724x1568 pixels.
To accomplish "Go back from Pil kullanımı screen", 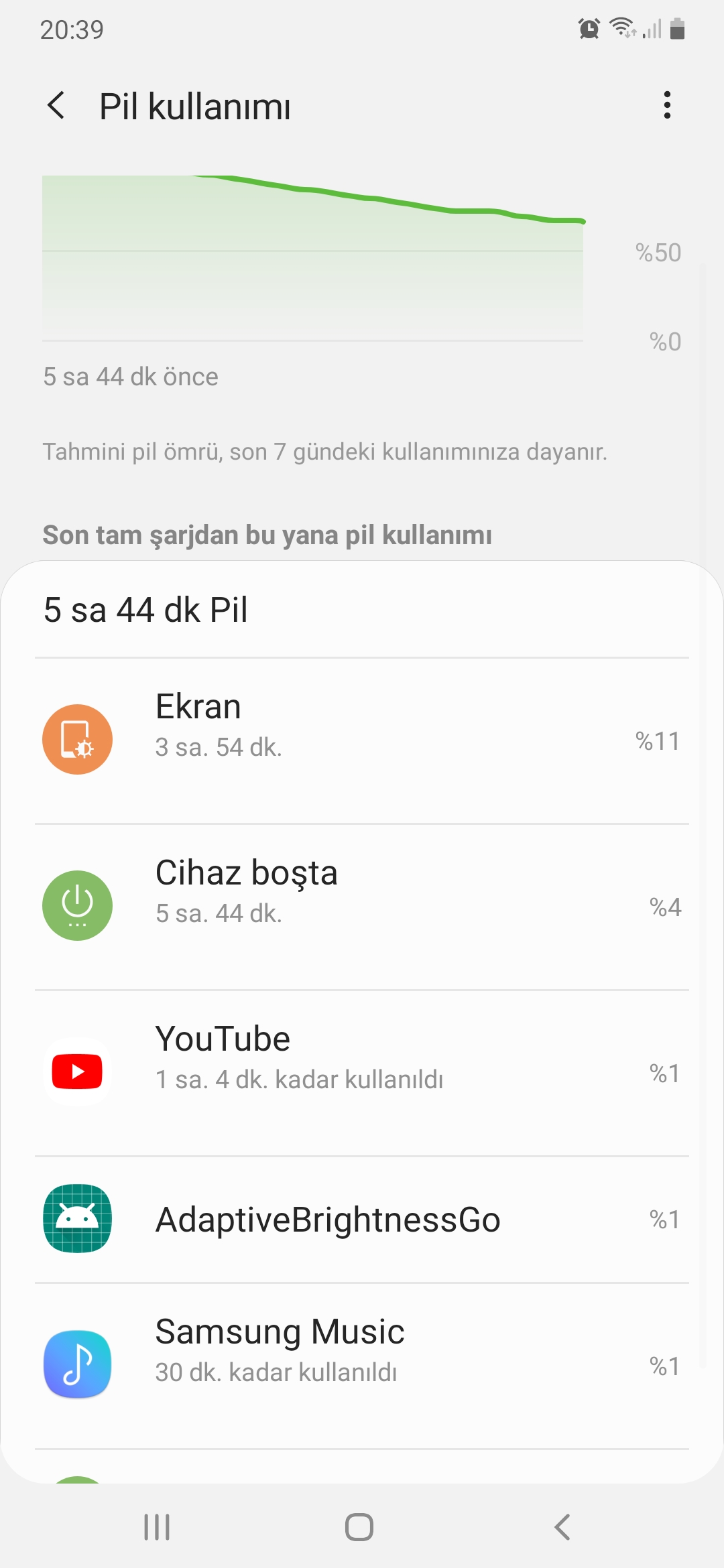I will [57, 106].
